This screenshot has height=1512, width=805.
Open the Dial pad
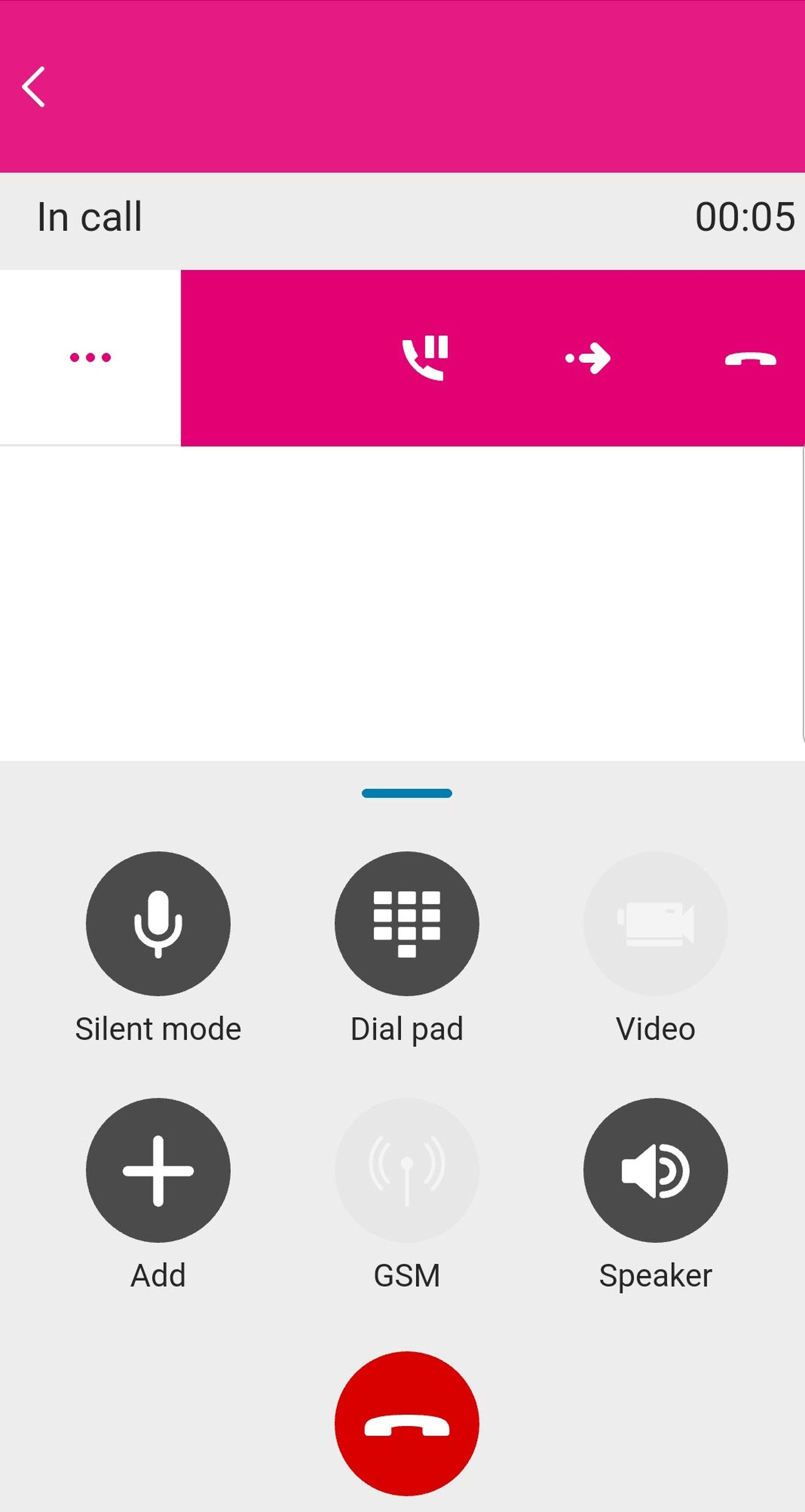[407, 924]
